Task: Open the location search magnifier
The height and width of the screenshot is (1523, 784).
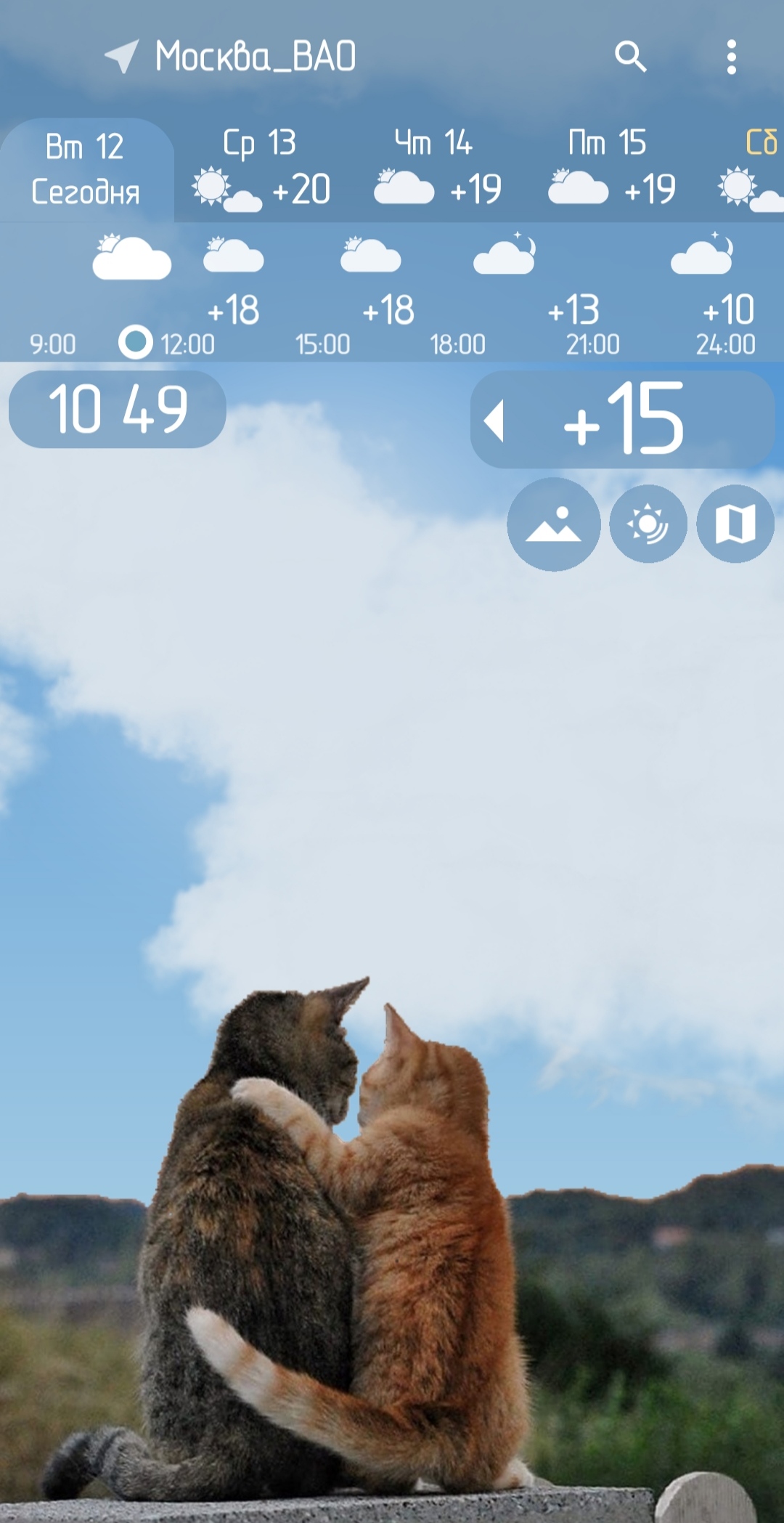Action: [x=630, y=57]
